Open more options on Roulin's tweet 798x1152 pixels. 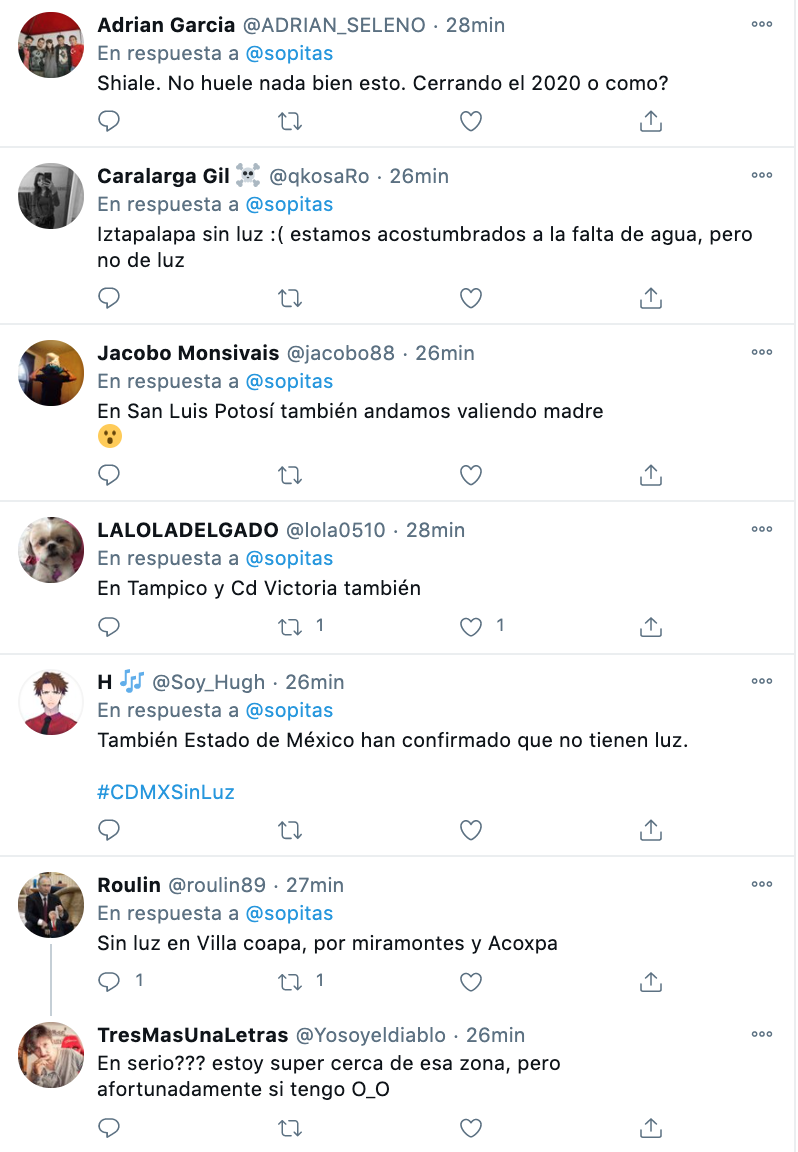[x=762, y=884]
